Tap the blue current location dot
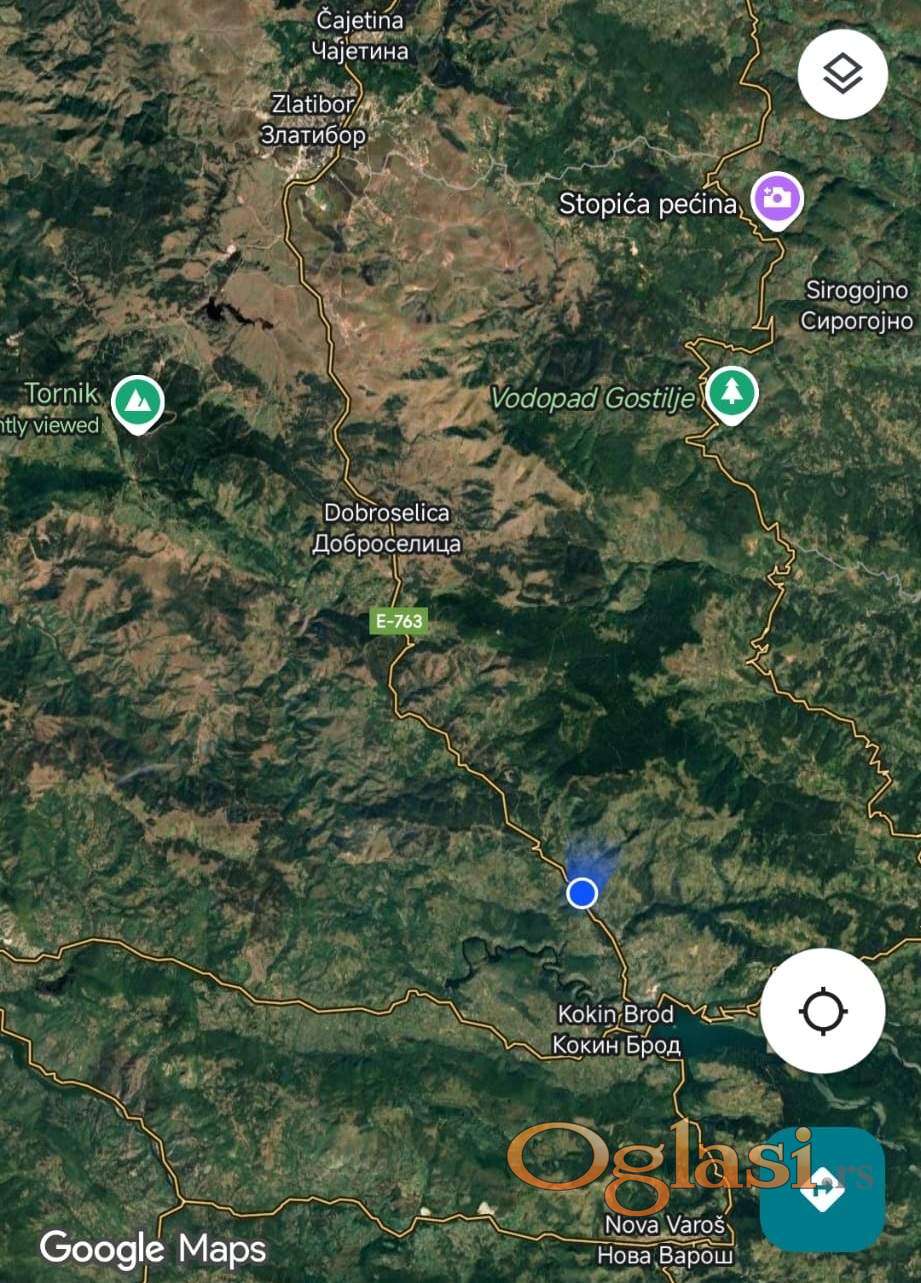This screenshot has height=1283, width=921. tap(582, 892)
